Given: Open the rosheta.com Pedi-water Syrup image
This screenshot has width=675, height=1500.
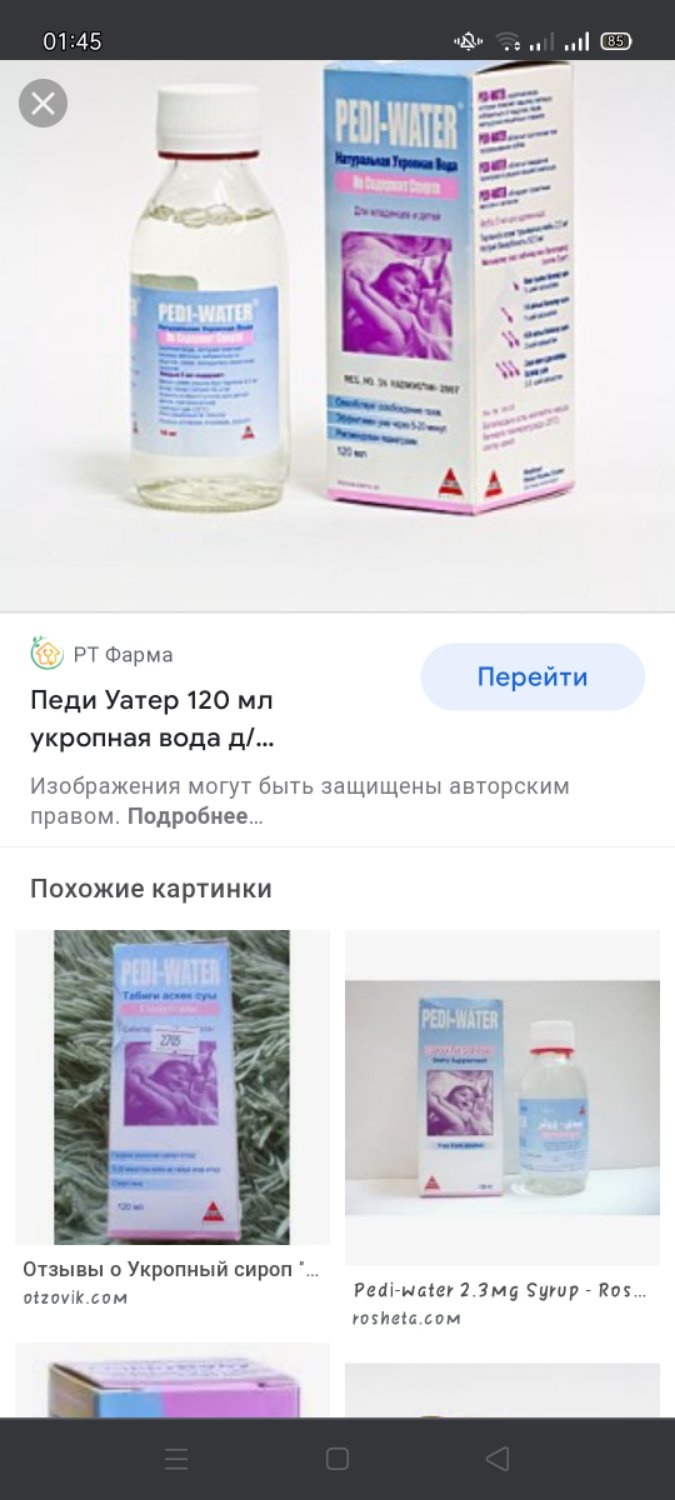Looking at the screenshot, I should (x=502, y=1097).
